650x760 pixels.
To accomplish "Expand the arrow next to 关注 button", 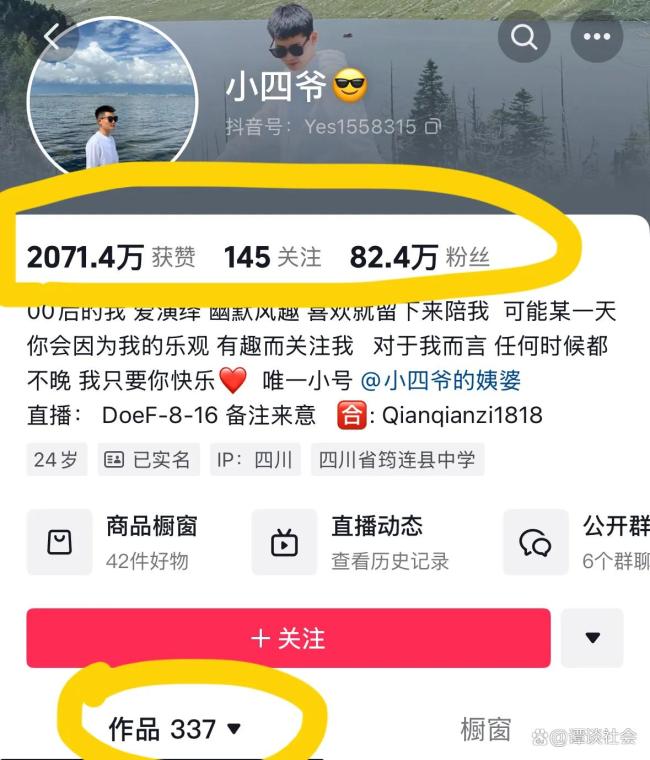I will coord(592,638).
